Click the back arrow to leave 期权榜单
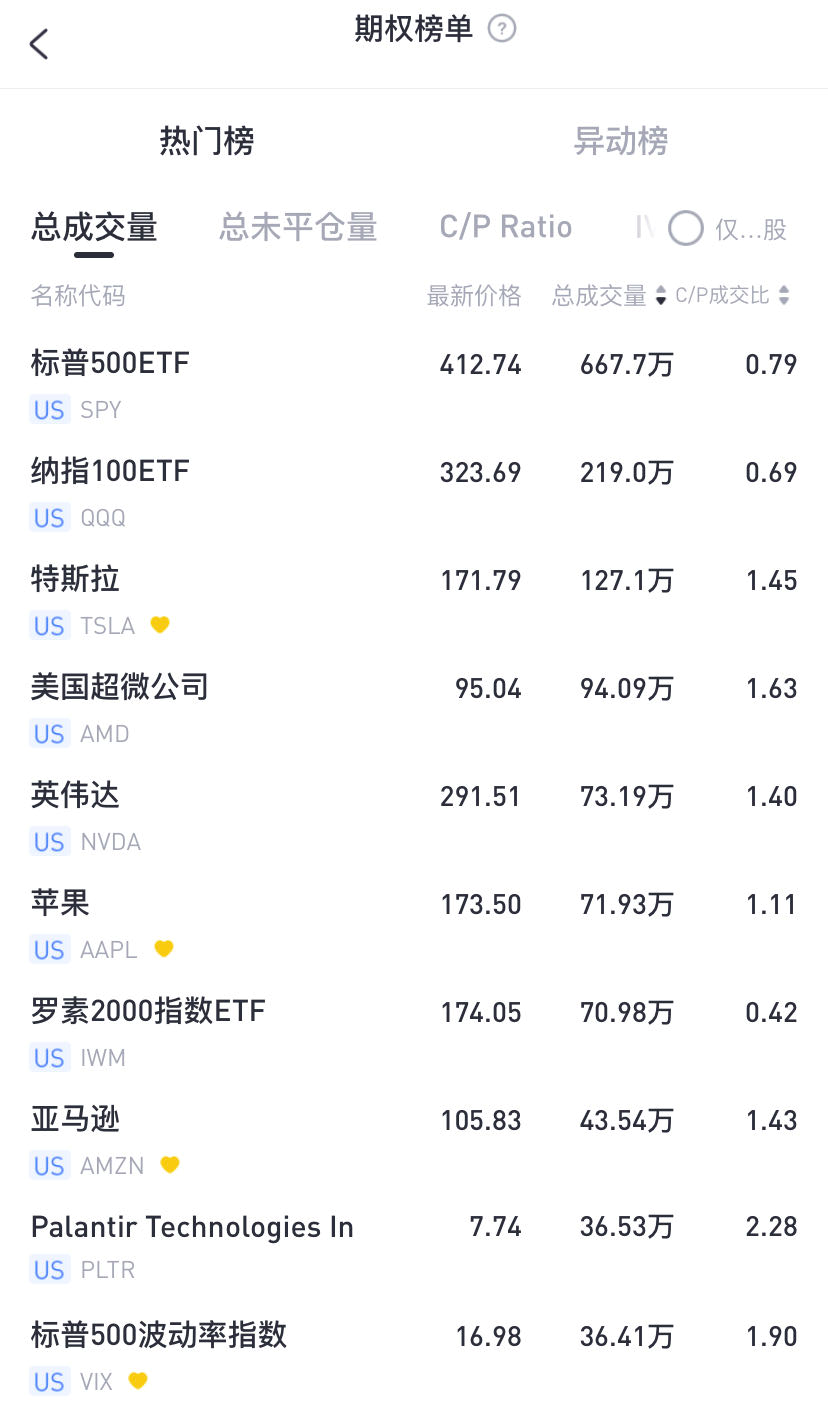 [38, 44]
